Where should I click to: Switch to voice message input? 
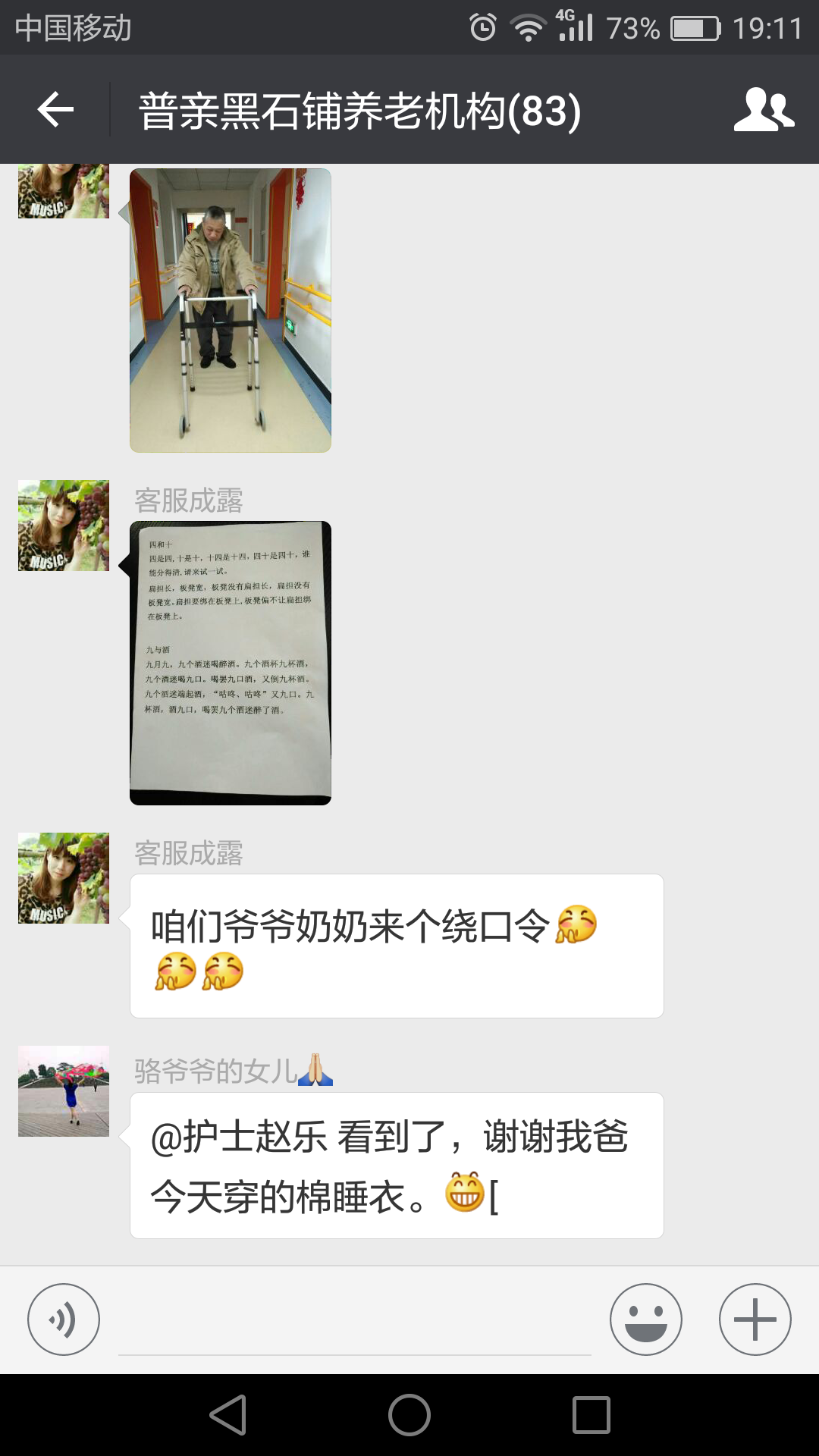click(64, 1319)
